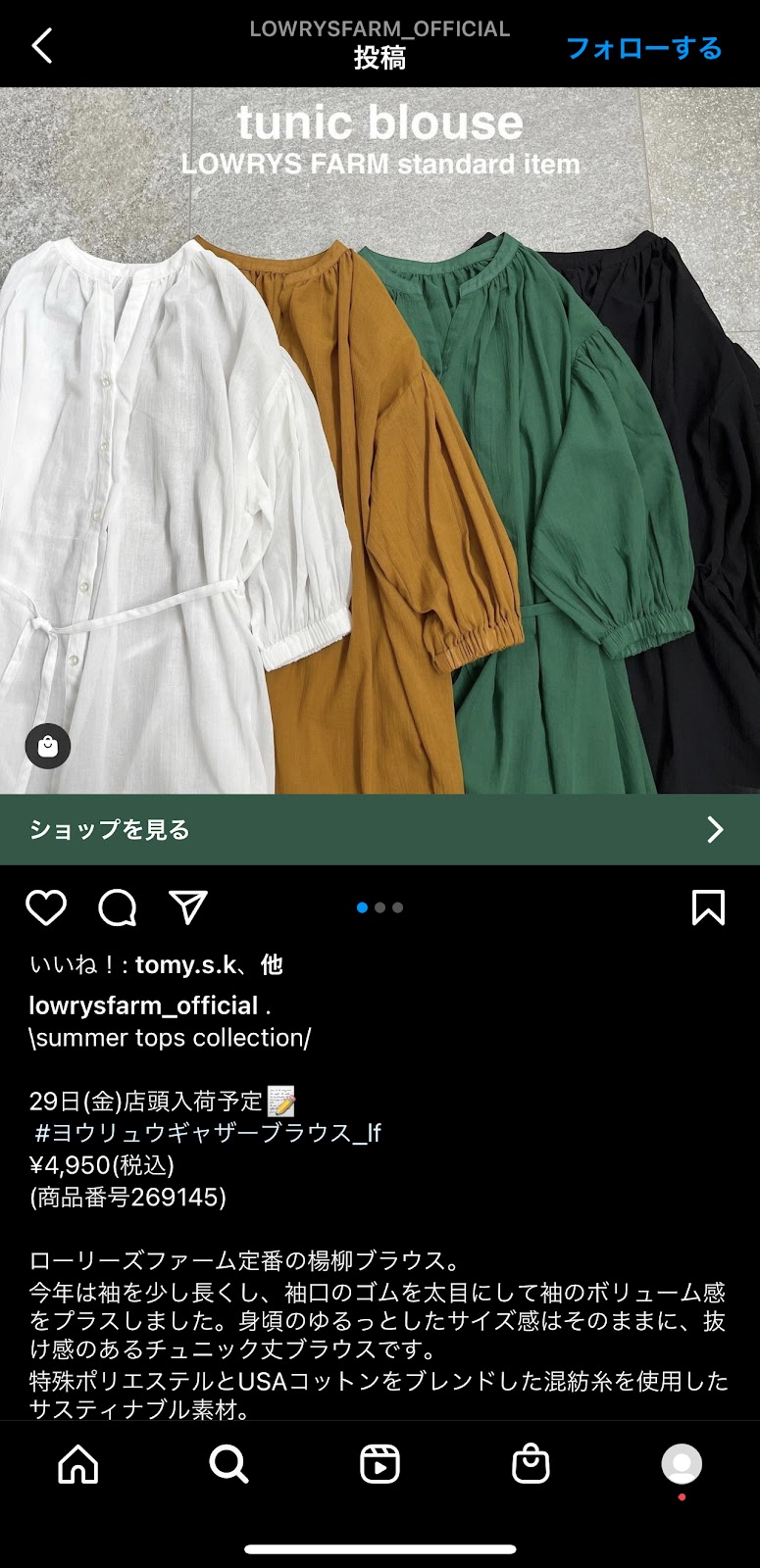Switch to the Search tab
This screenshot has height=1568, width=760.
click(229, 1464)
